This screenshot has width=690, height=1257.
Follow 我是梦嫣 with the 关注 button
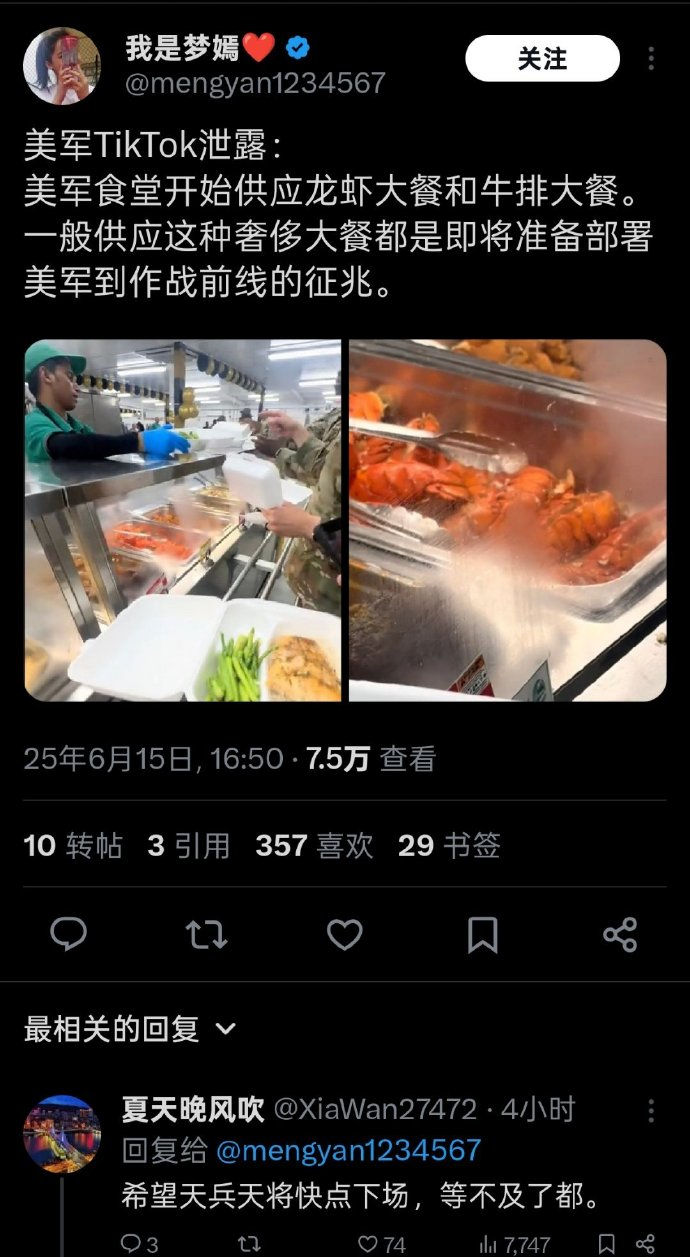[542, 60]
